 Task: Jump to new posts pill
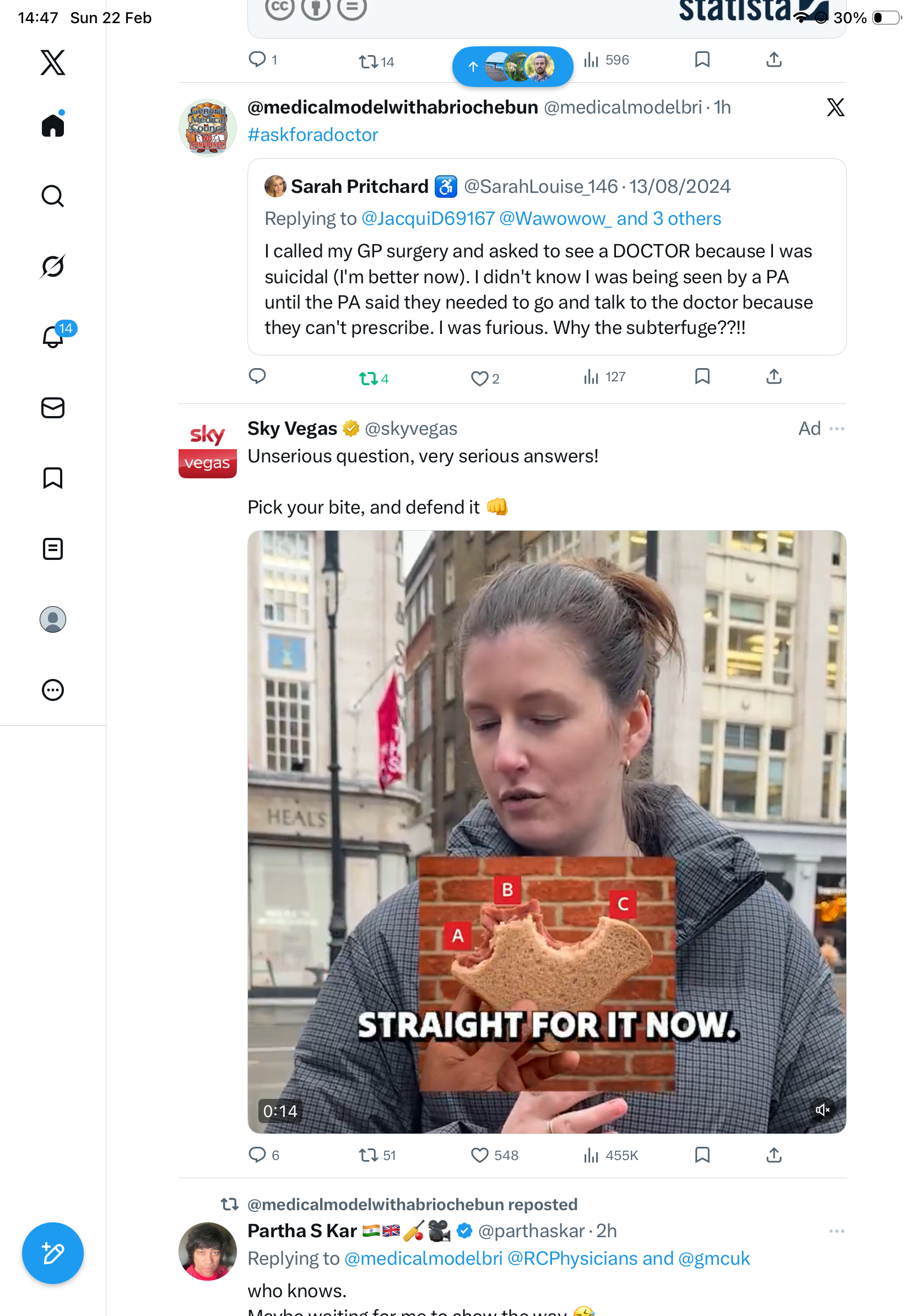[x=512, y=67]
